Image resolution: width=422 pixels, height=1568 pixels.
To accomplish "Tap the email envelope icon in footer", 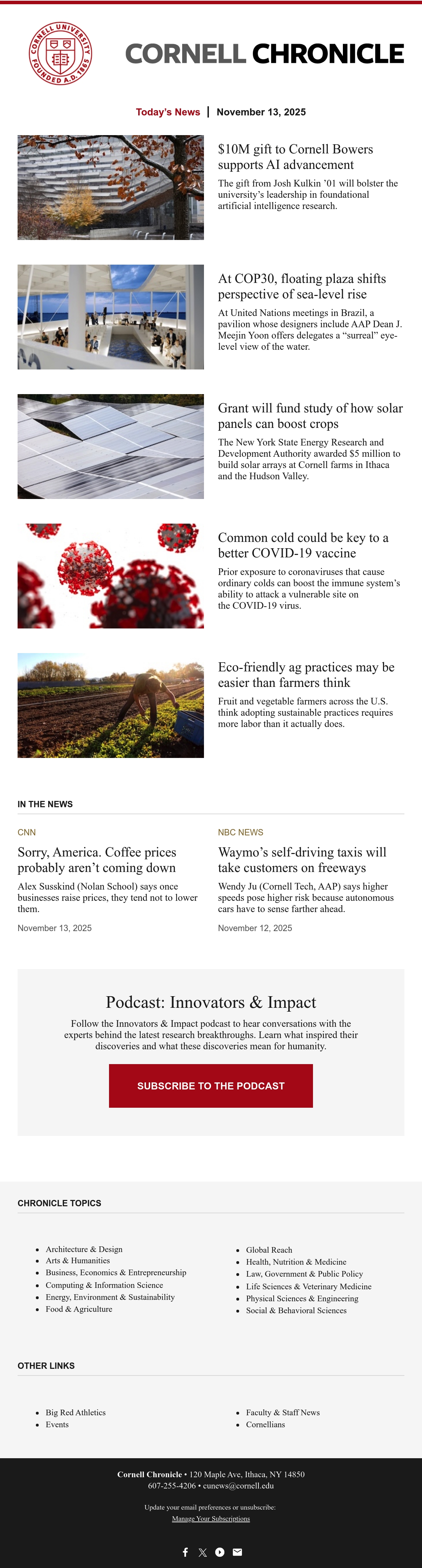I will coord(237,1551).
